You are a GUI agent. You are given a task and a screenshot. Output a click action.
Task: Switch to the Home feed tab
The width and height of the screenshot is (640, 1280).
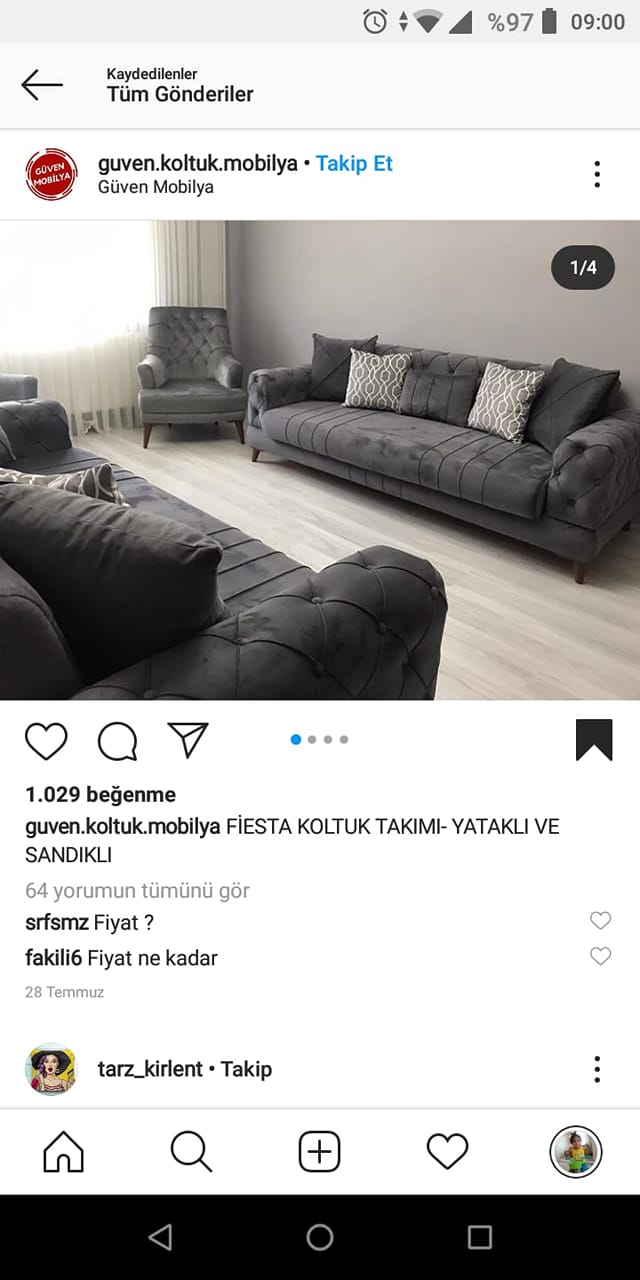click(64, 1152)
